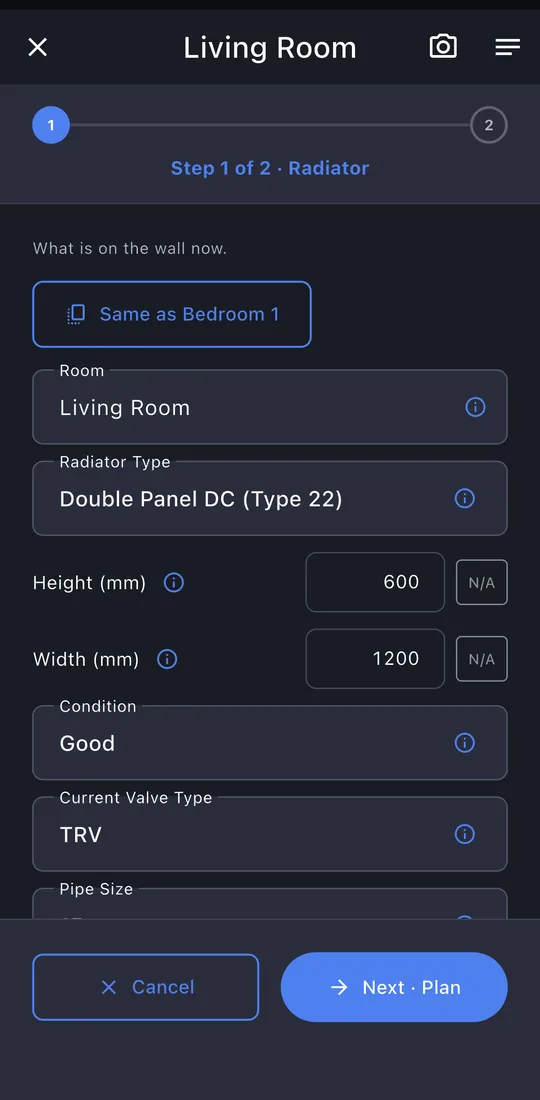The image size is (540, 1100).
Task: Select a different Current Valve Type
Action: (x=270, y=833)
